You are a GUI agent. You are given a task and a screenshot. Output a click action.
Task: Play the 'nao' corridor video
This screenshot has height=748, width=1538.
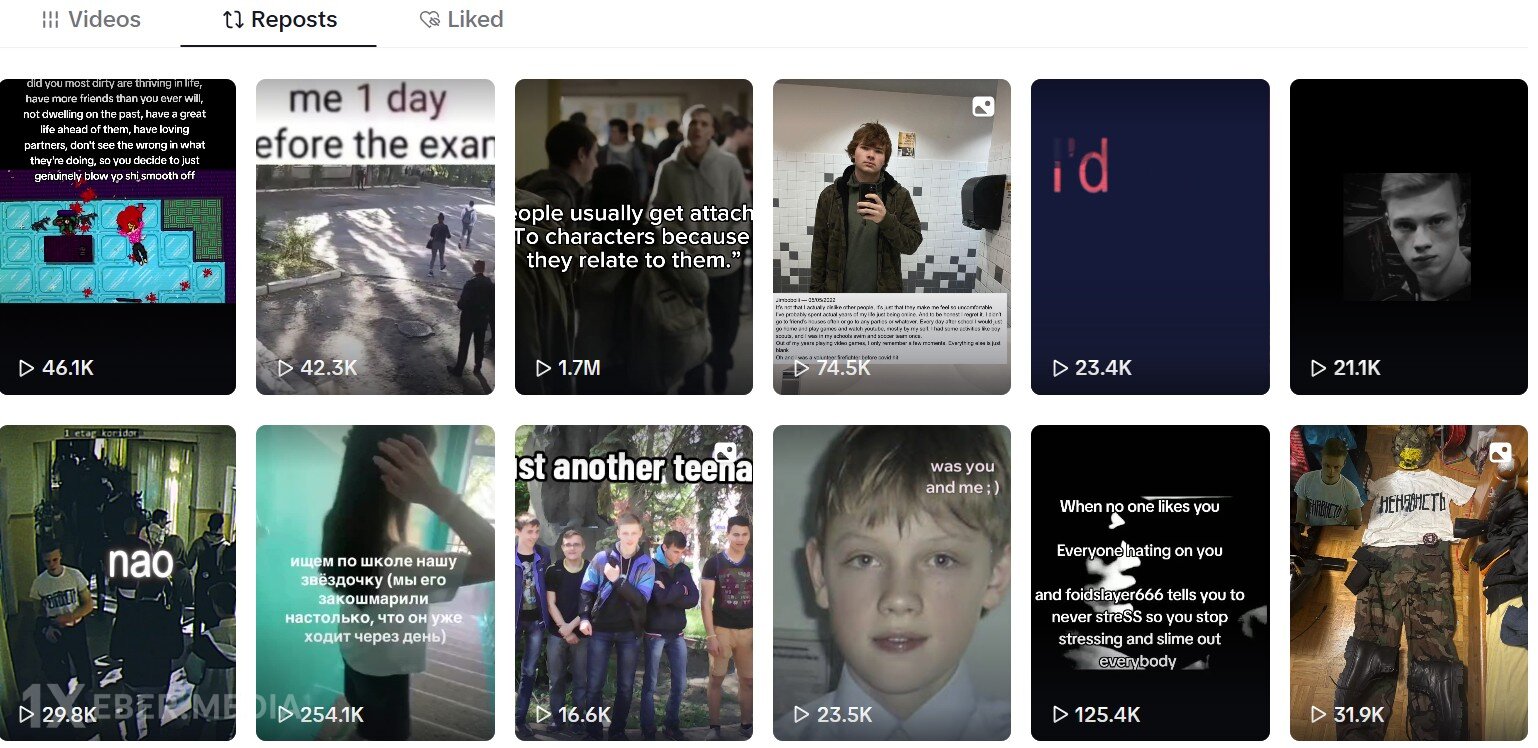pyautogui.click(x=118, y=583)
